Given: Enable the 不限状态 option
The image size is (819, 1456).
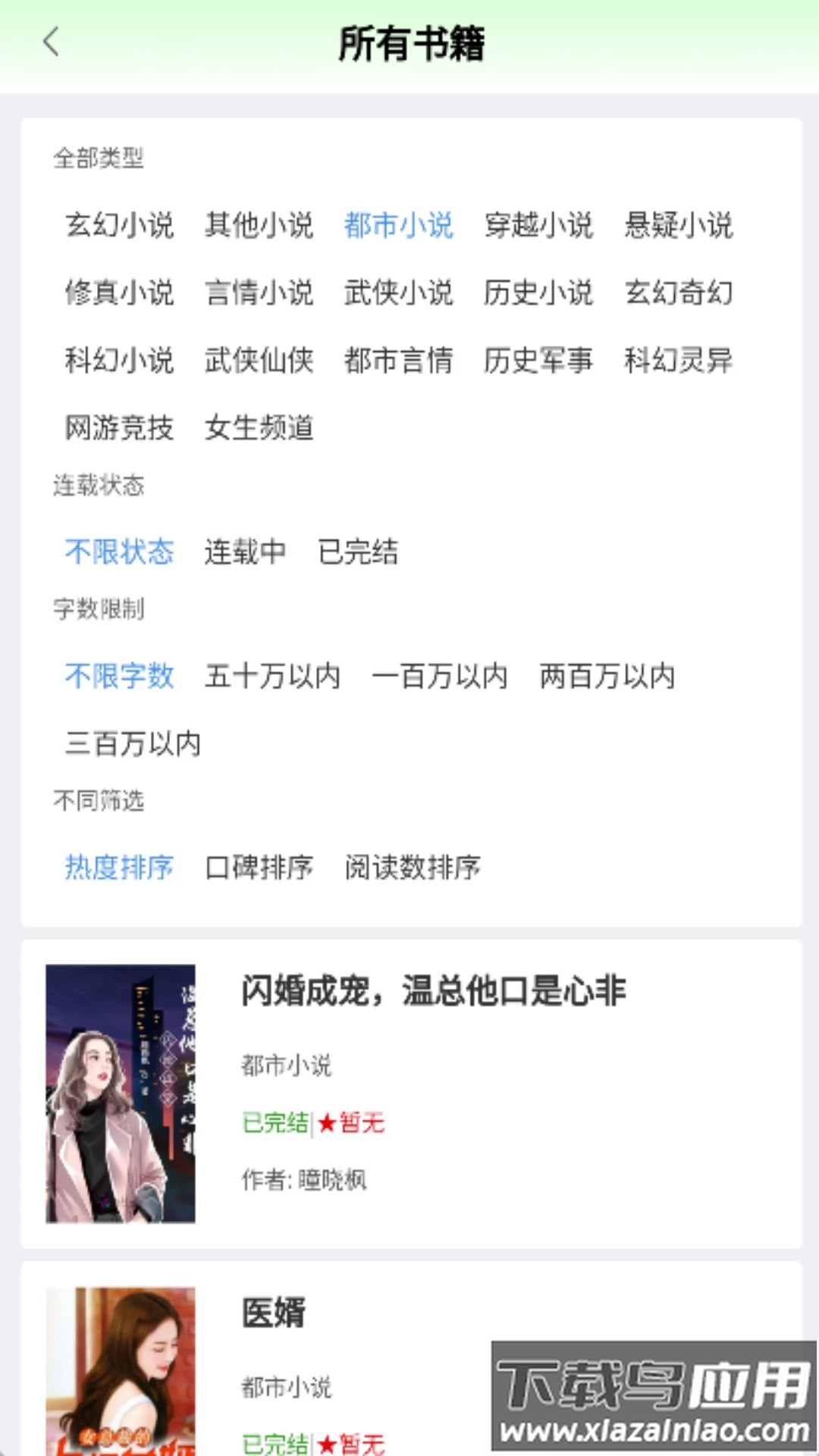Looking at the screenshot, I should 118,552.
